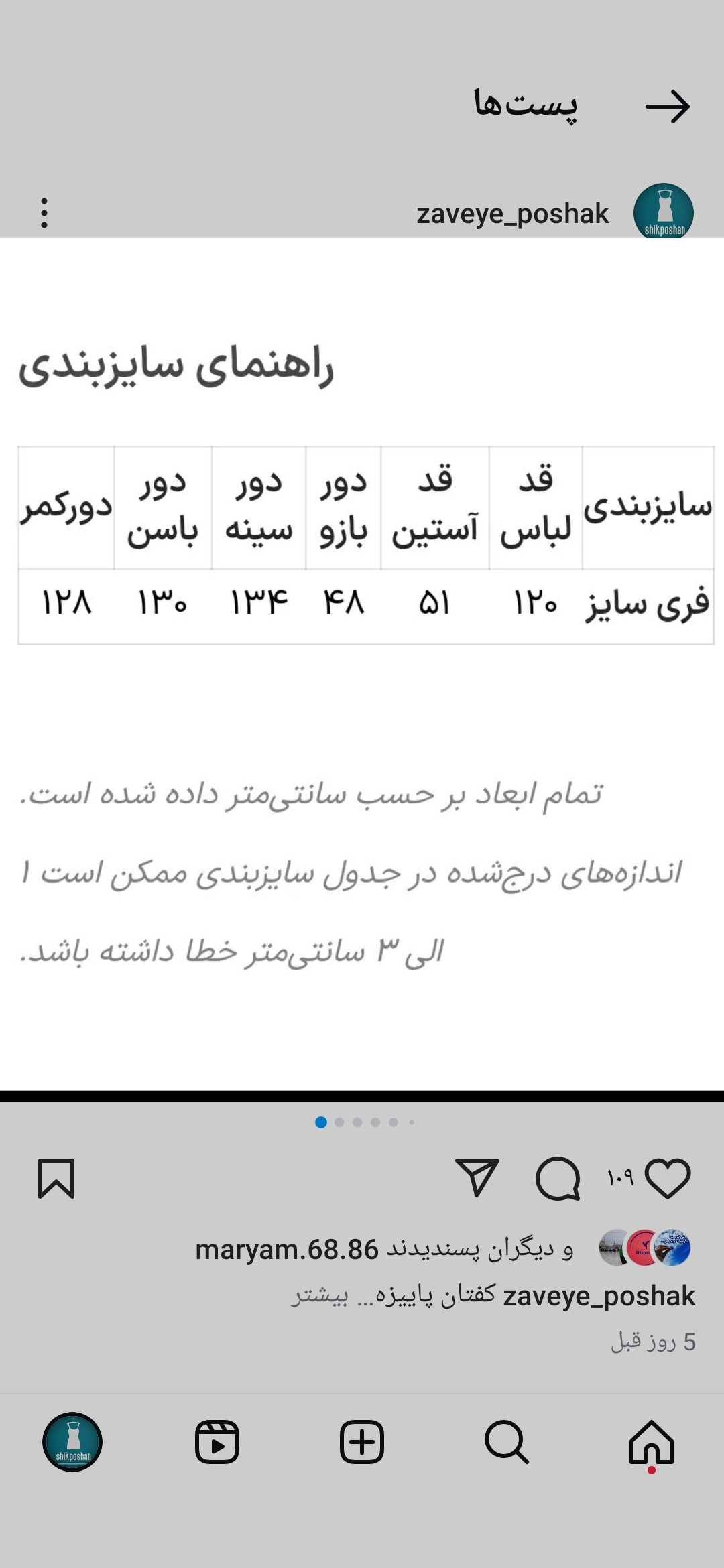Like the post with the heart icon

[x=668, y=1178]
